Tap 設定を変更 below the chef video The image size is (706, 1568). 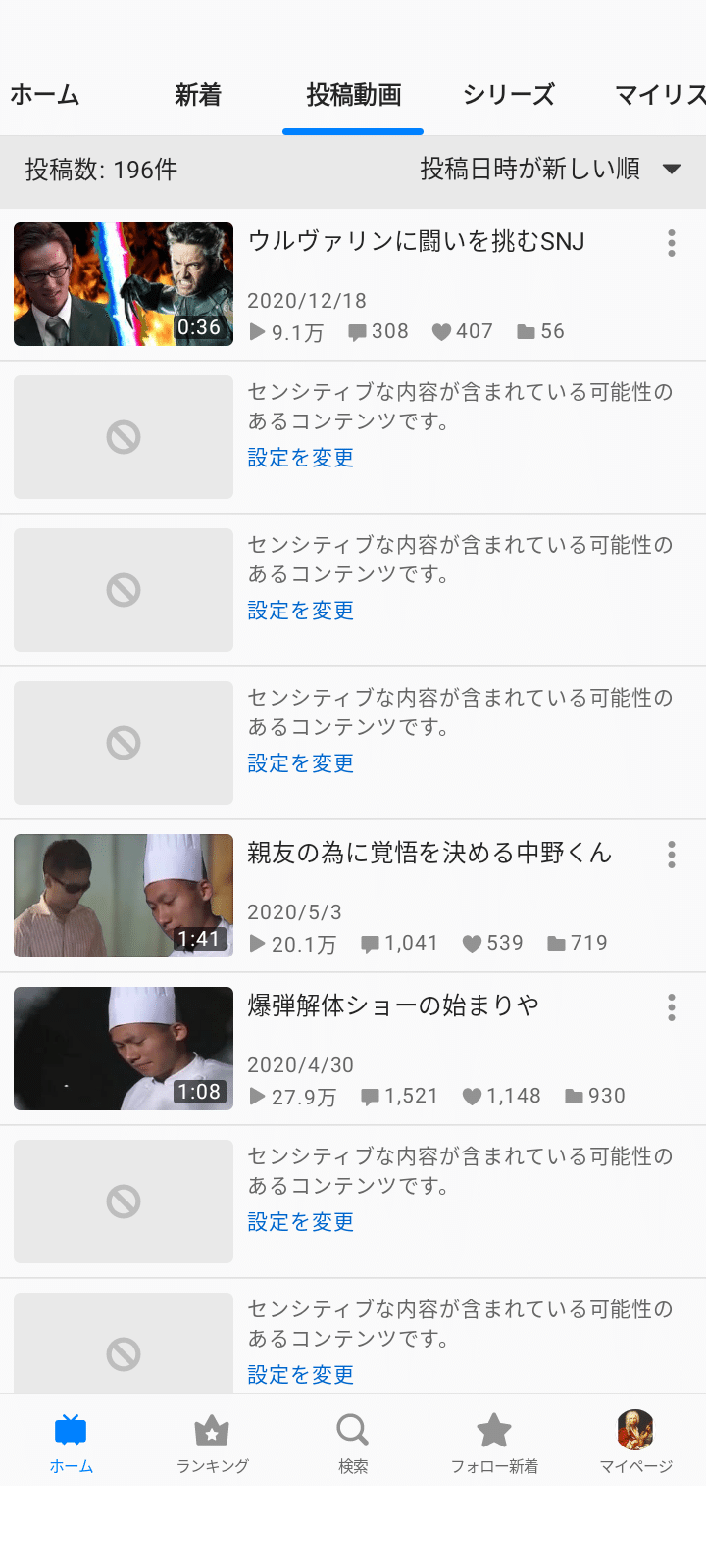point(299,1222)
